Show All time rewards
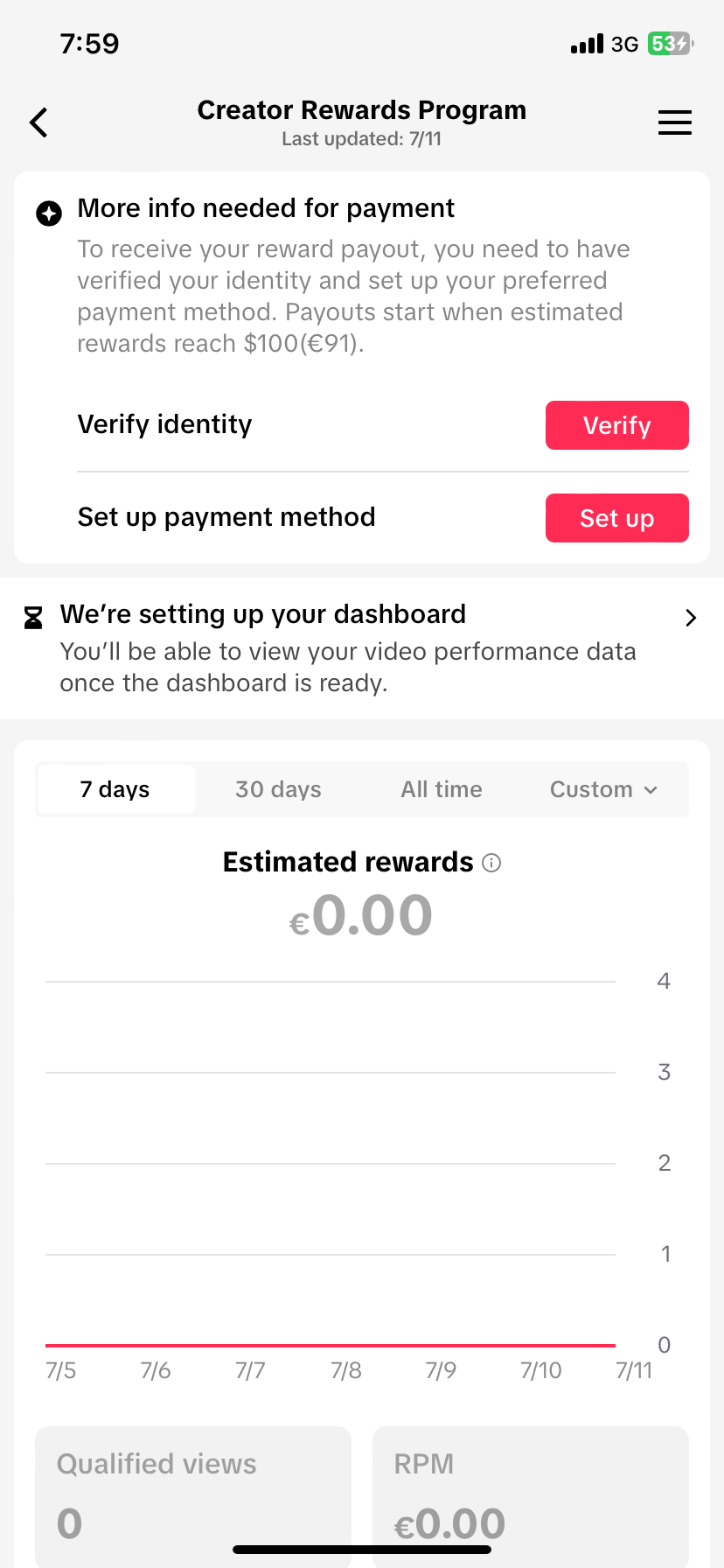This screenshot has width=724, height=1568. pos(442,789)
